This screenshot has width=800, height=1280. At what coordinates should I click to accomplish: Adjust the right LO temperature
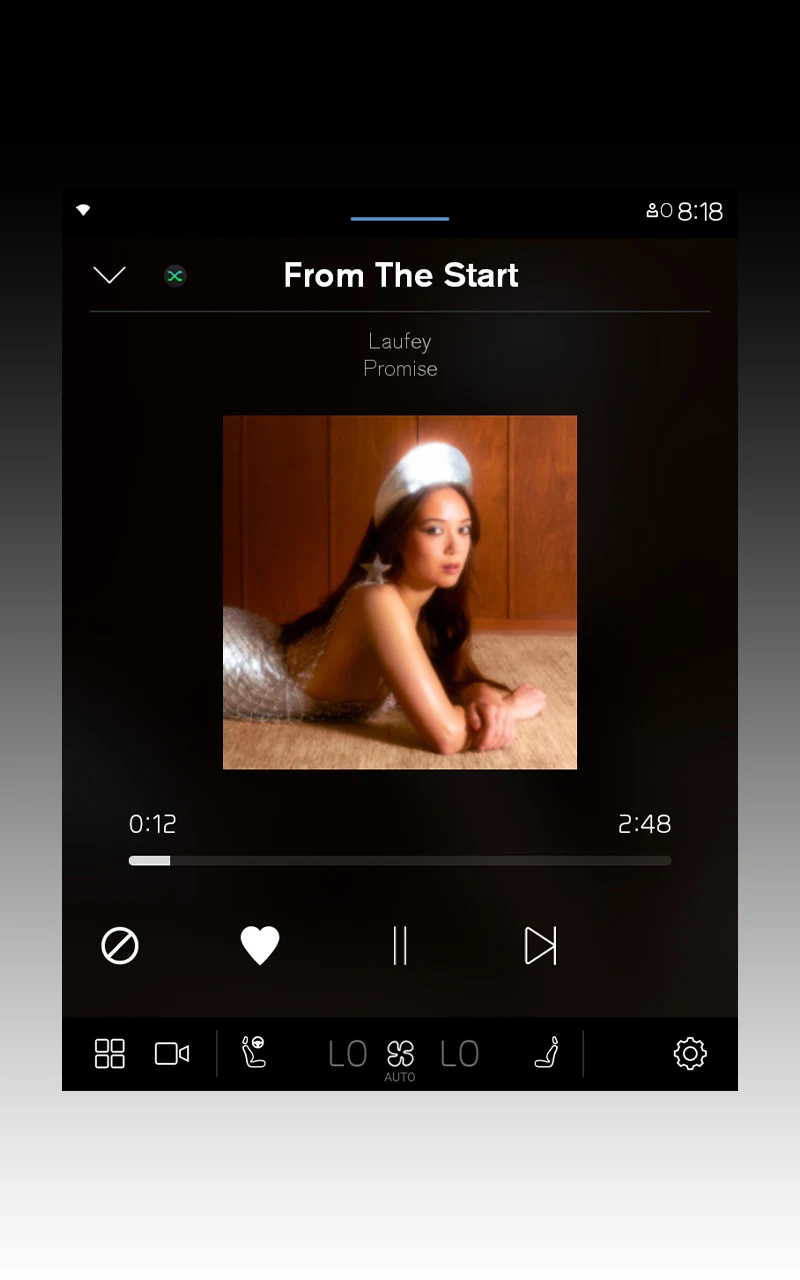click(x=460, y=1053)
